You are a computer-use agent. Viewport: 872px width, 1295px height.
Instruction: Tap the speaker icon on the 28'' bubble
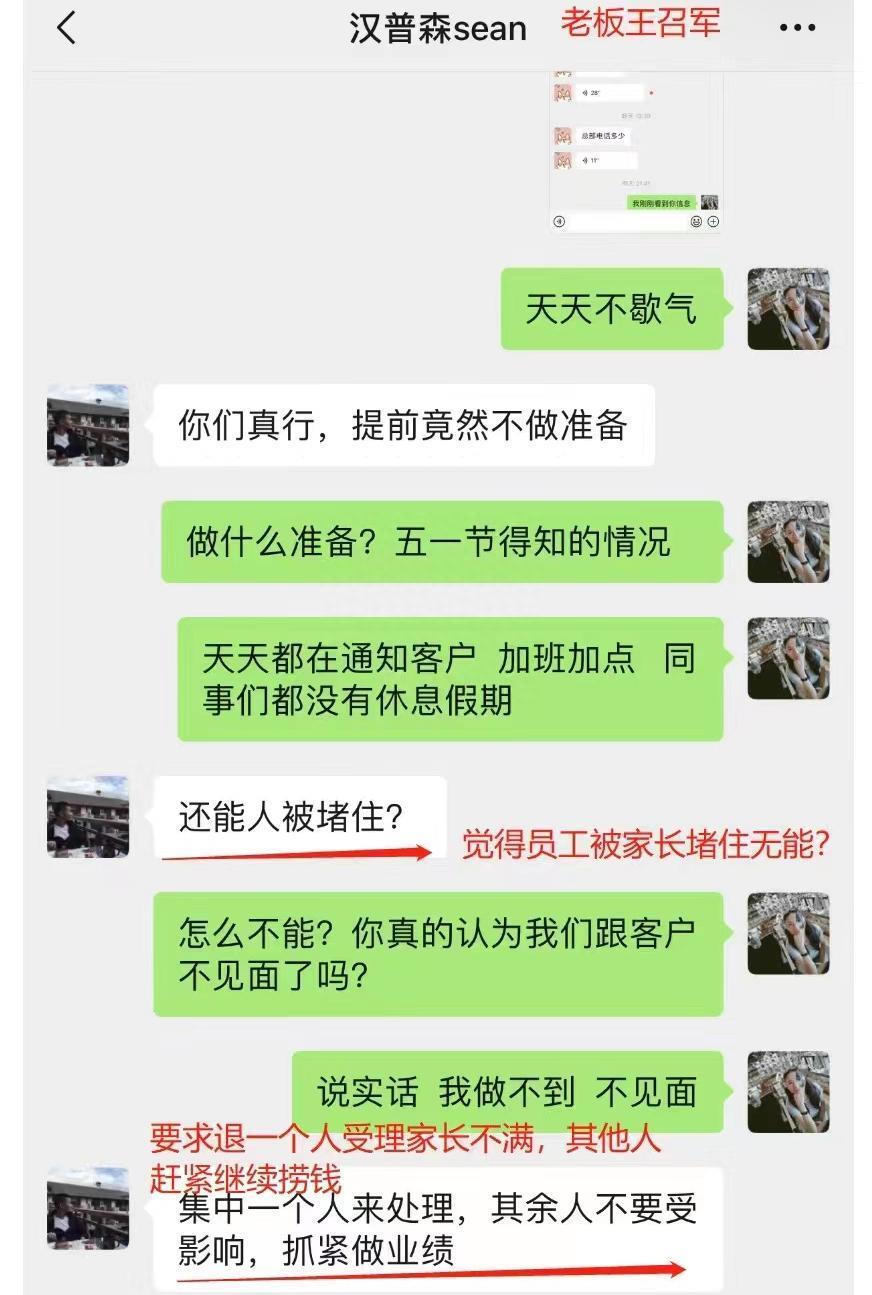585,92
